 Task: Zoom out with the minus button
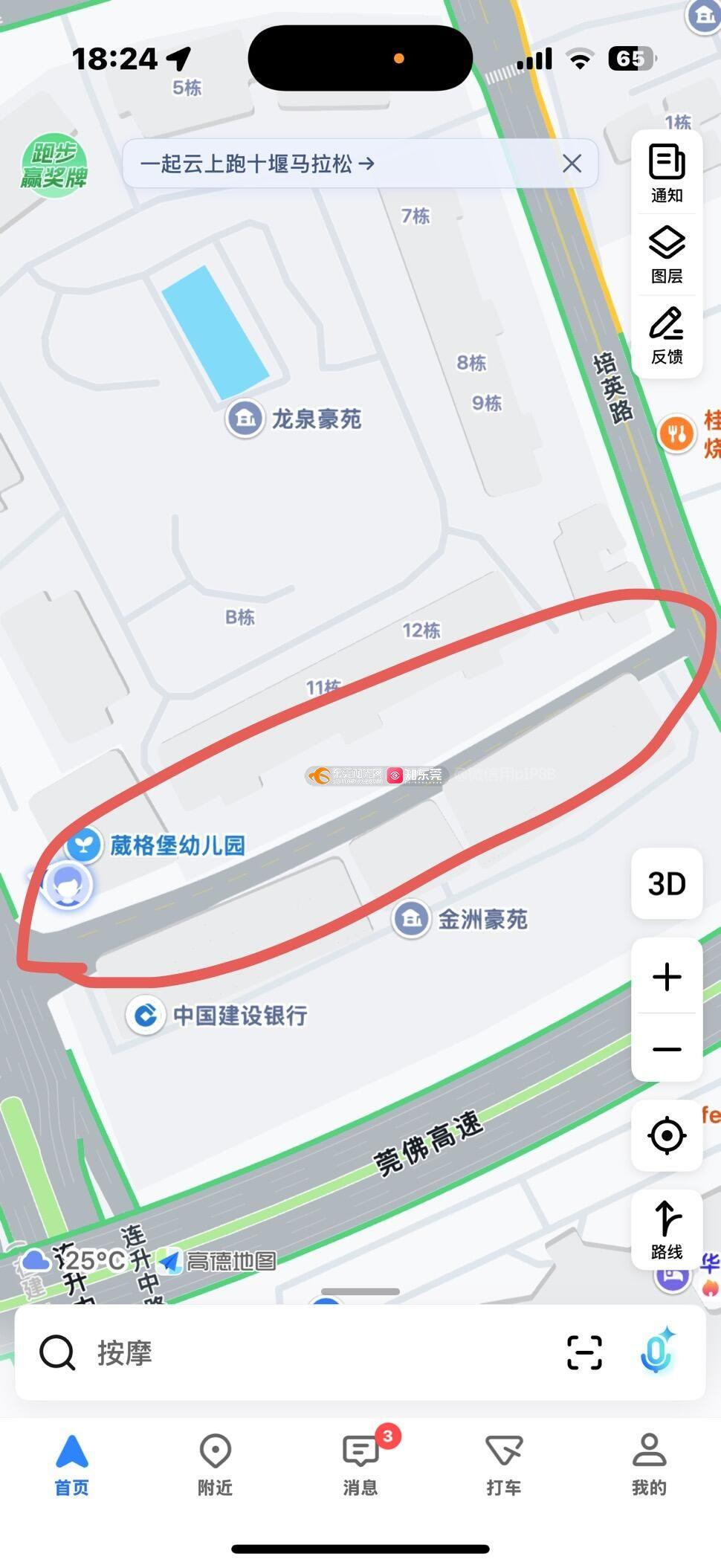[667, 1048]
